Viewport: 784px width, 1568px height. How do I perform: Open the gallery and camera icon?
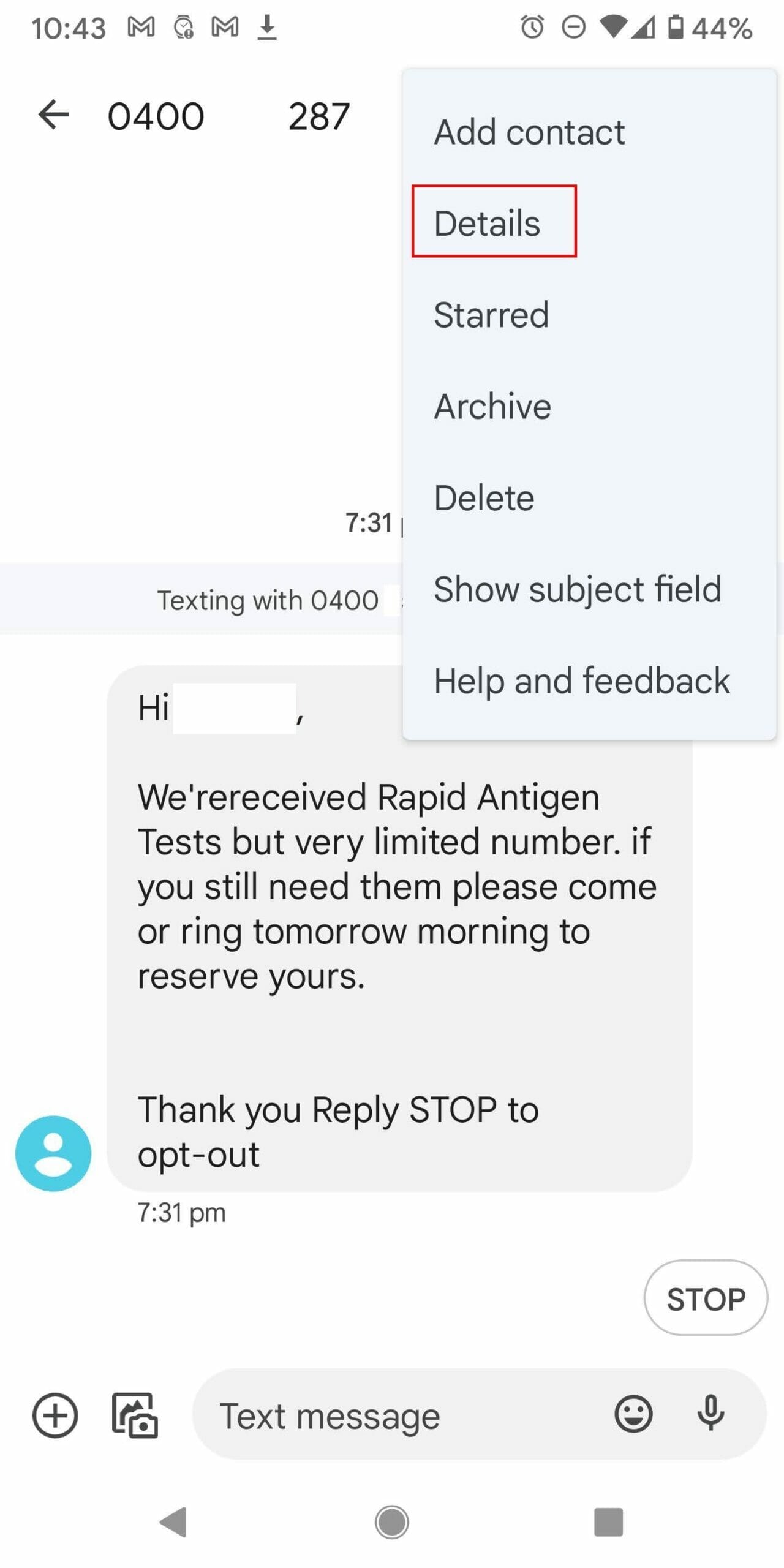(x=135, y=1415)
